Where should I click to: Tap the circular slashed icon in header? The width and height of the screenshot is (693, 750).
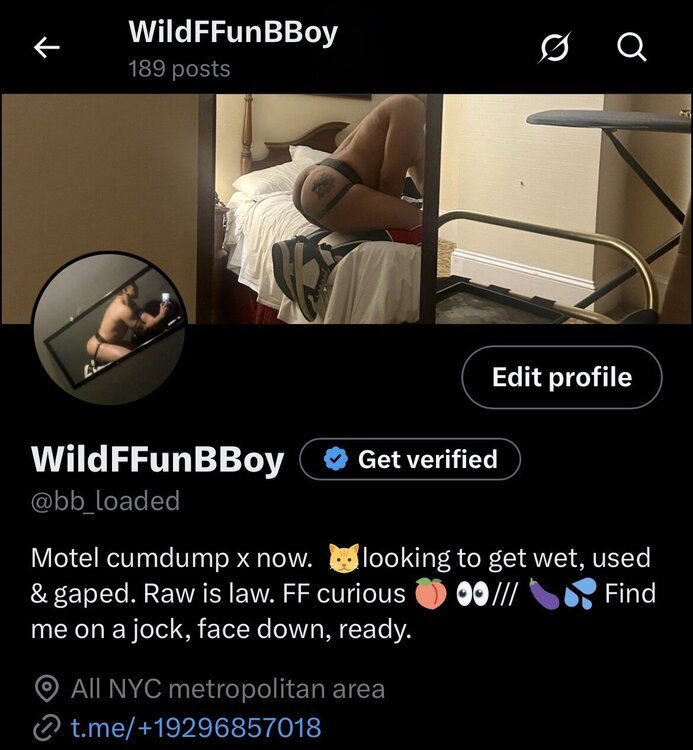click(x=554, y=49)
